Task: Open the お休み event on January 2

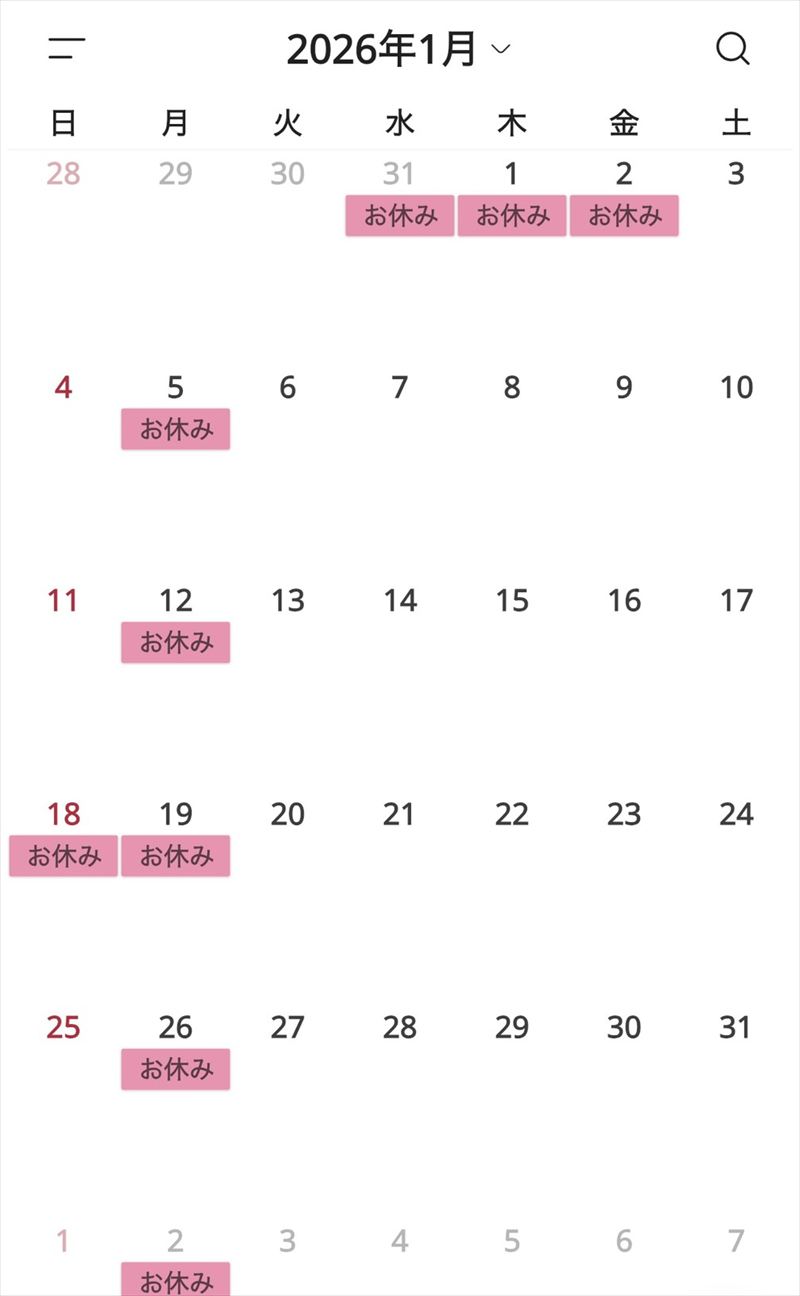Action: [624, 216]
